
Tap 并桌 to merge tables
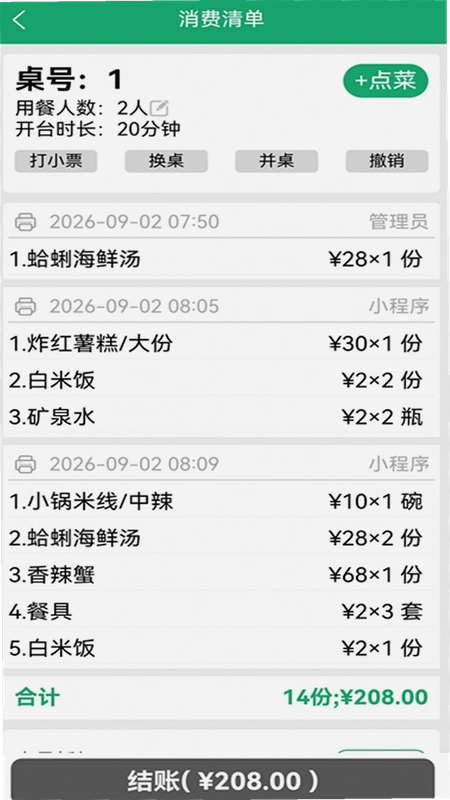(x=277, y=161)
